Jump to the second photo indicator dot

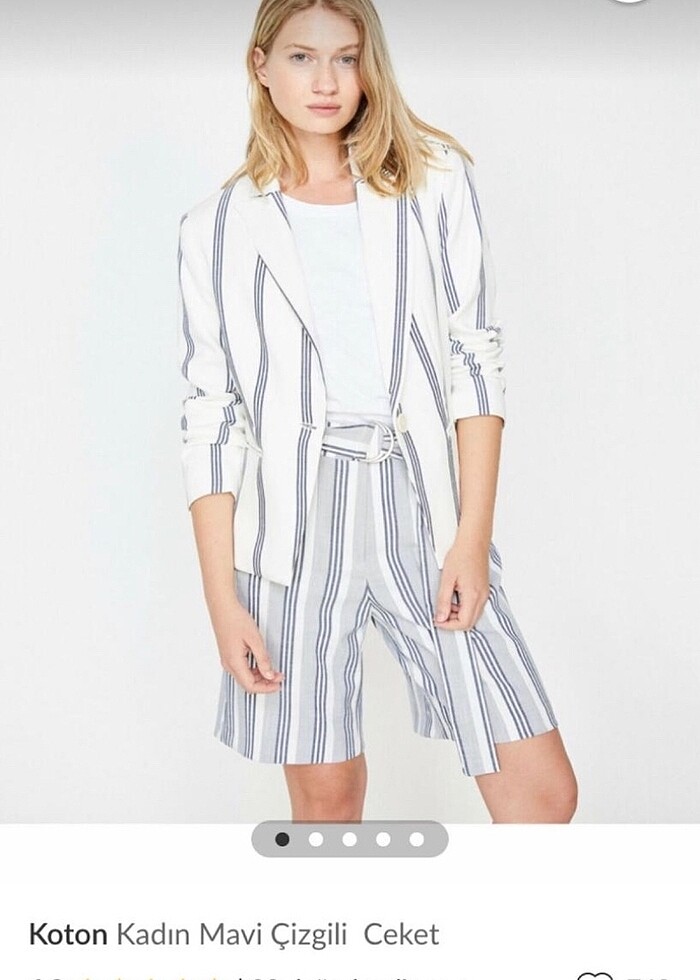point(316,839)
